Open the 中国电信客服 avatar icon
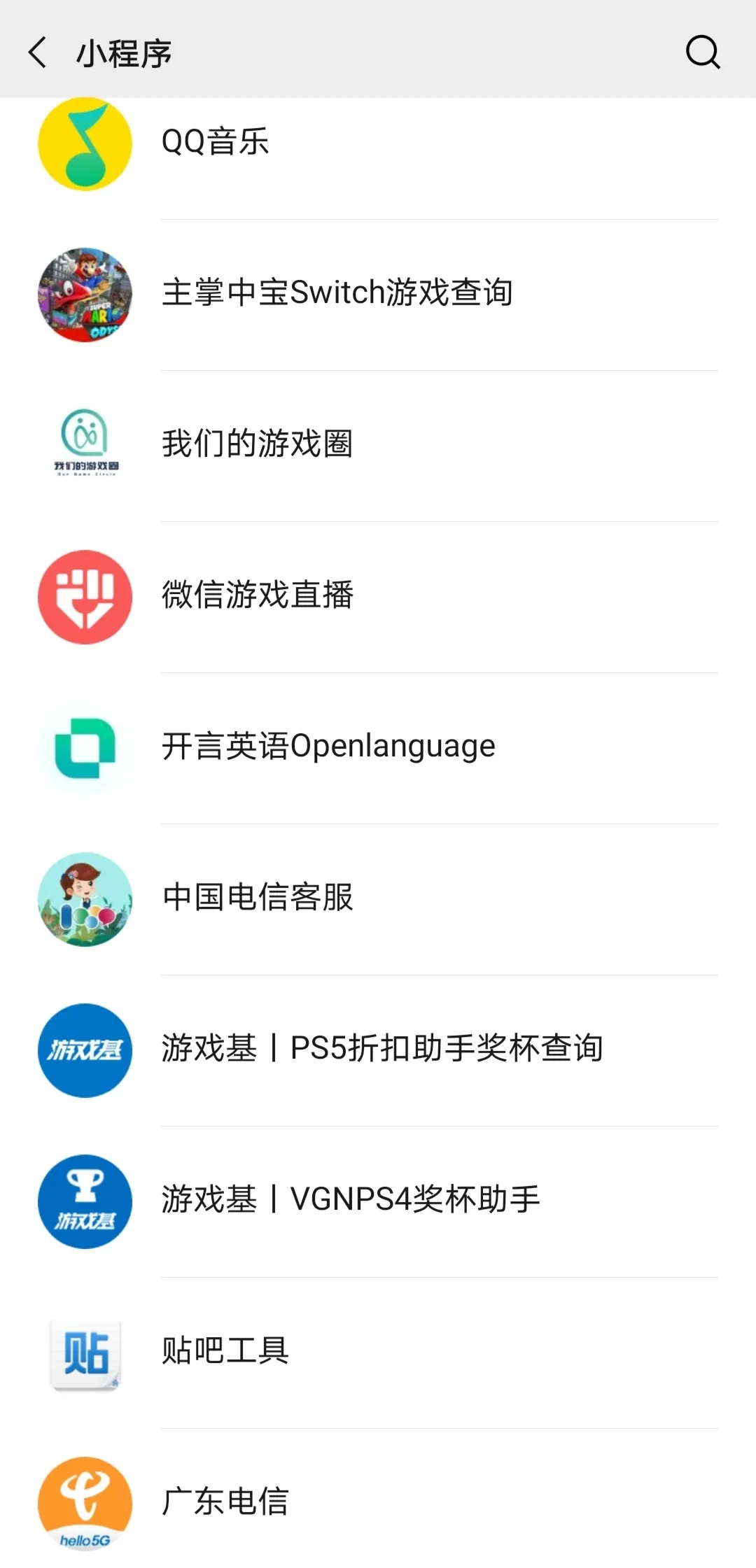 pyautogui.click(x=84, y=900)
